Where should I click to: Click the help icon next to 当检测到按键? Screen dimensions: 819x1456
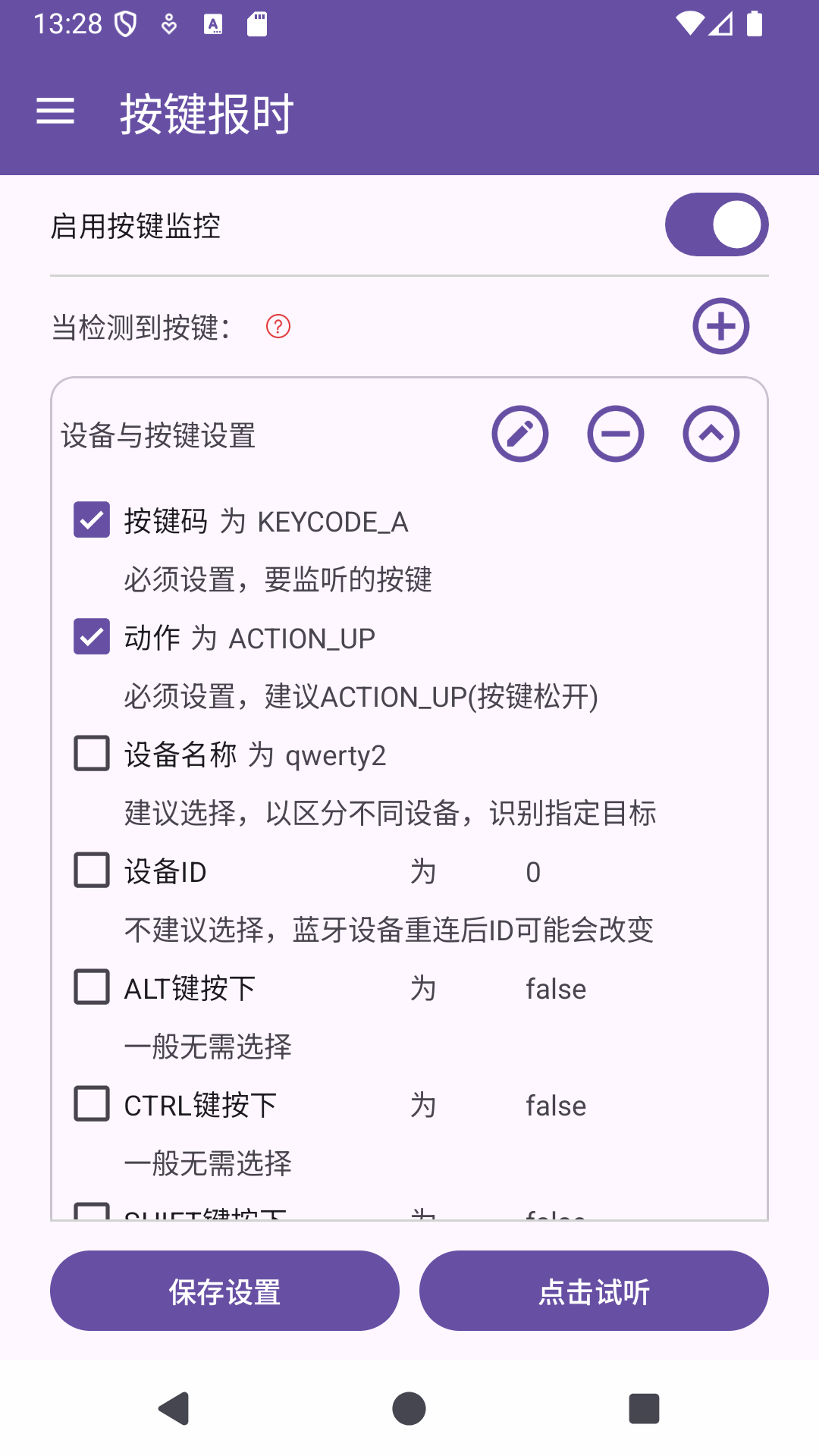coord(278,327)
